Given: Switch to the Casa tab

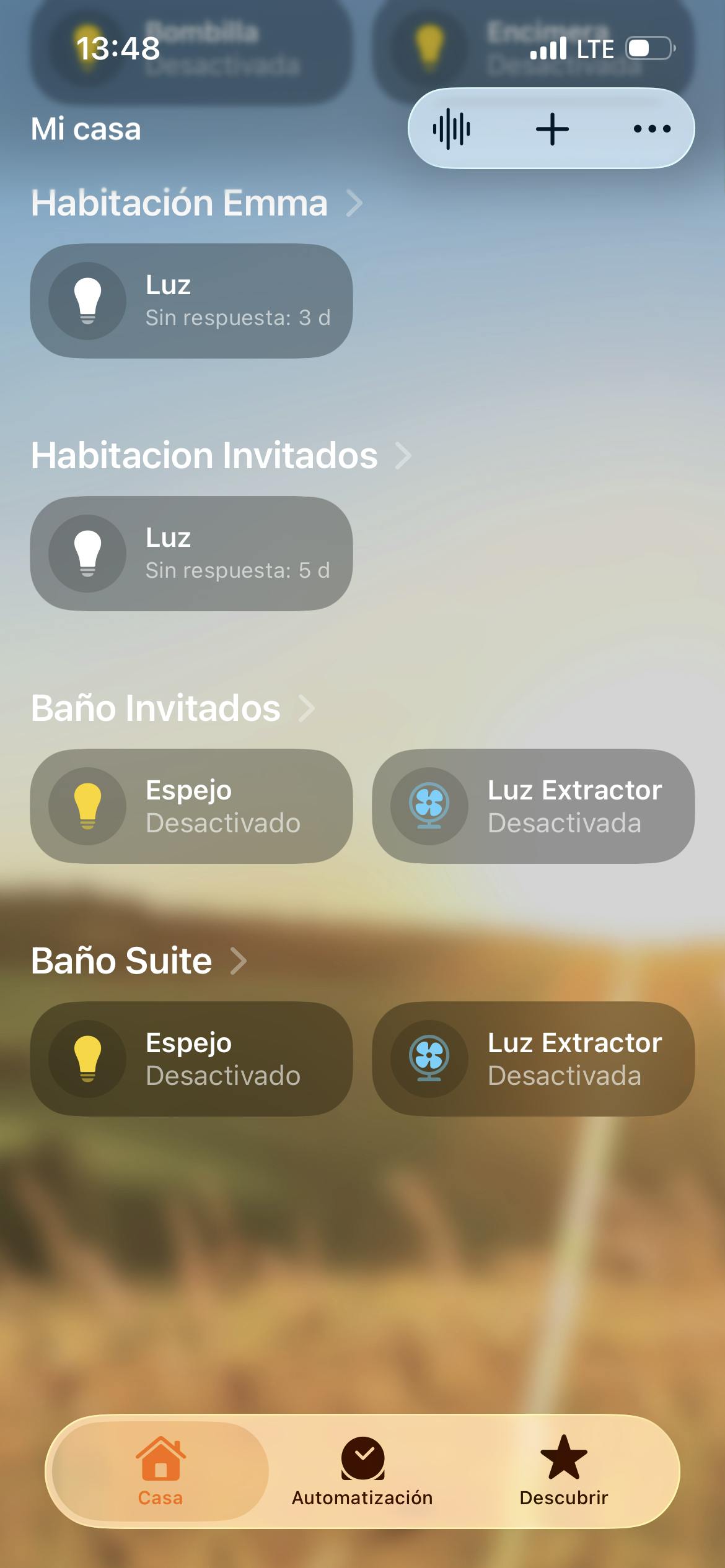Looking at the screenshot, I should (x=160, y=1471).
